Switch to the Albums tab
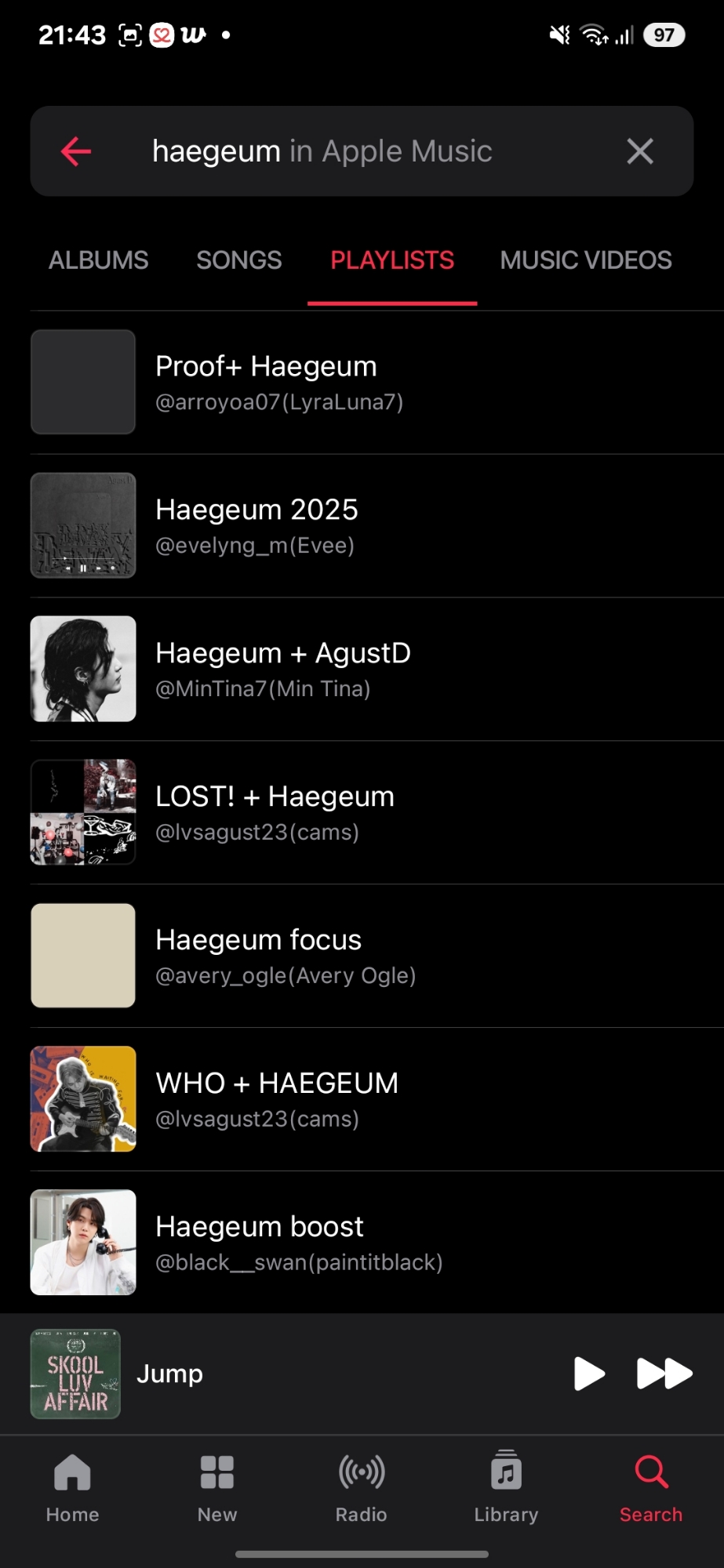724x1568 pixels. 98,260
